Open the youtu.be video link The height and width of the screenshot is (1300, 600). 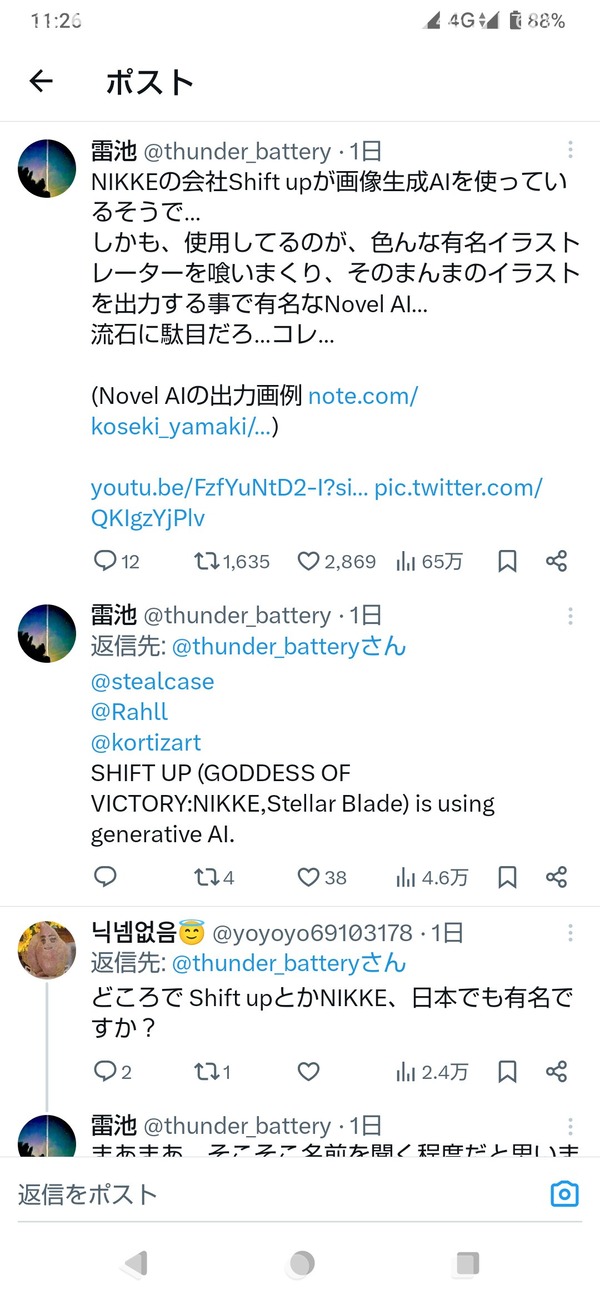(x=230, y=488)
